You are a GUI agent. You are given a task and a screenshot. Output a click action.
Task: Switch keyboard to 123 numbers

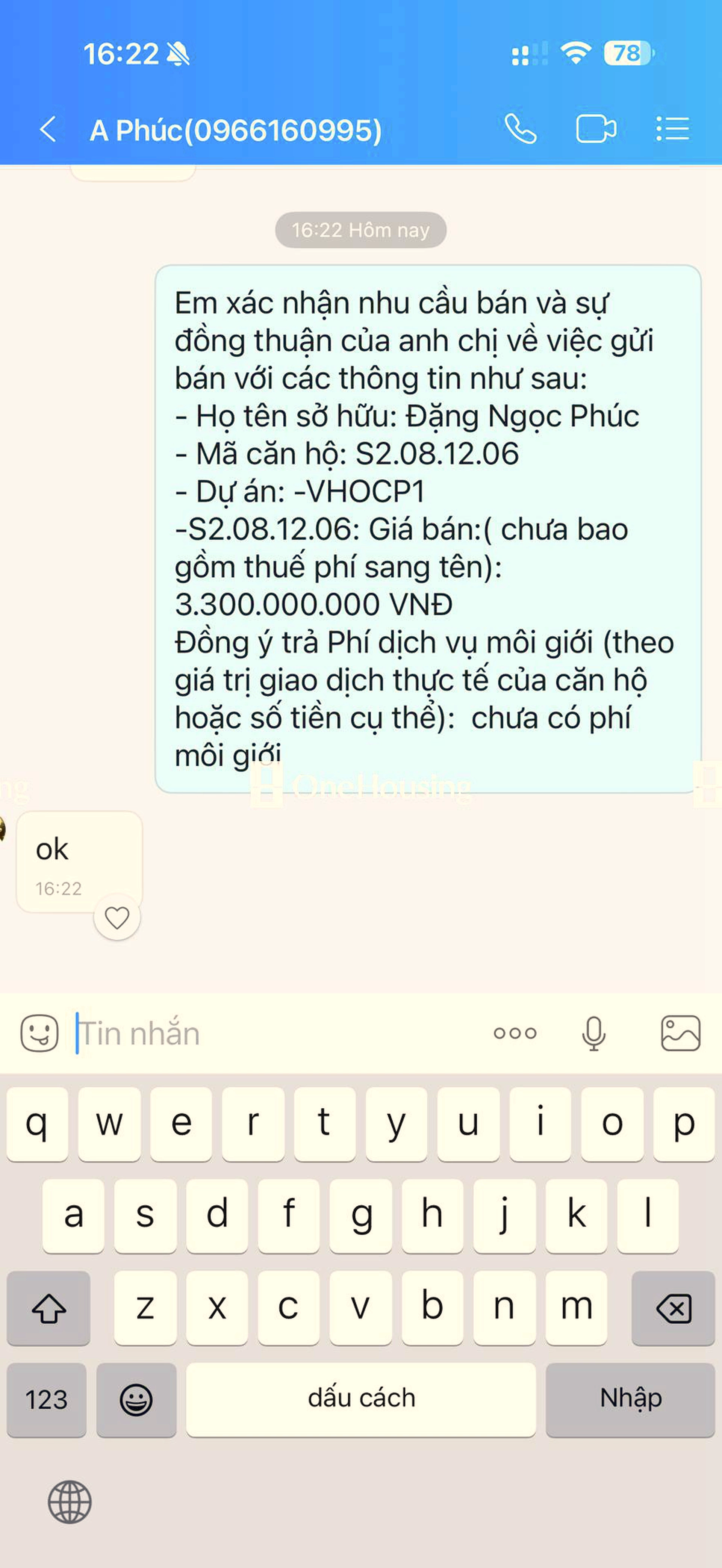pos(46,1398)
